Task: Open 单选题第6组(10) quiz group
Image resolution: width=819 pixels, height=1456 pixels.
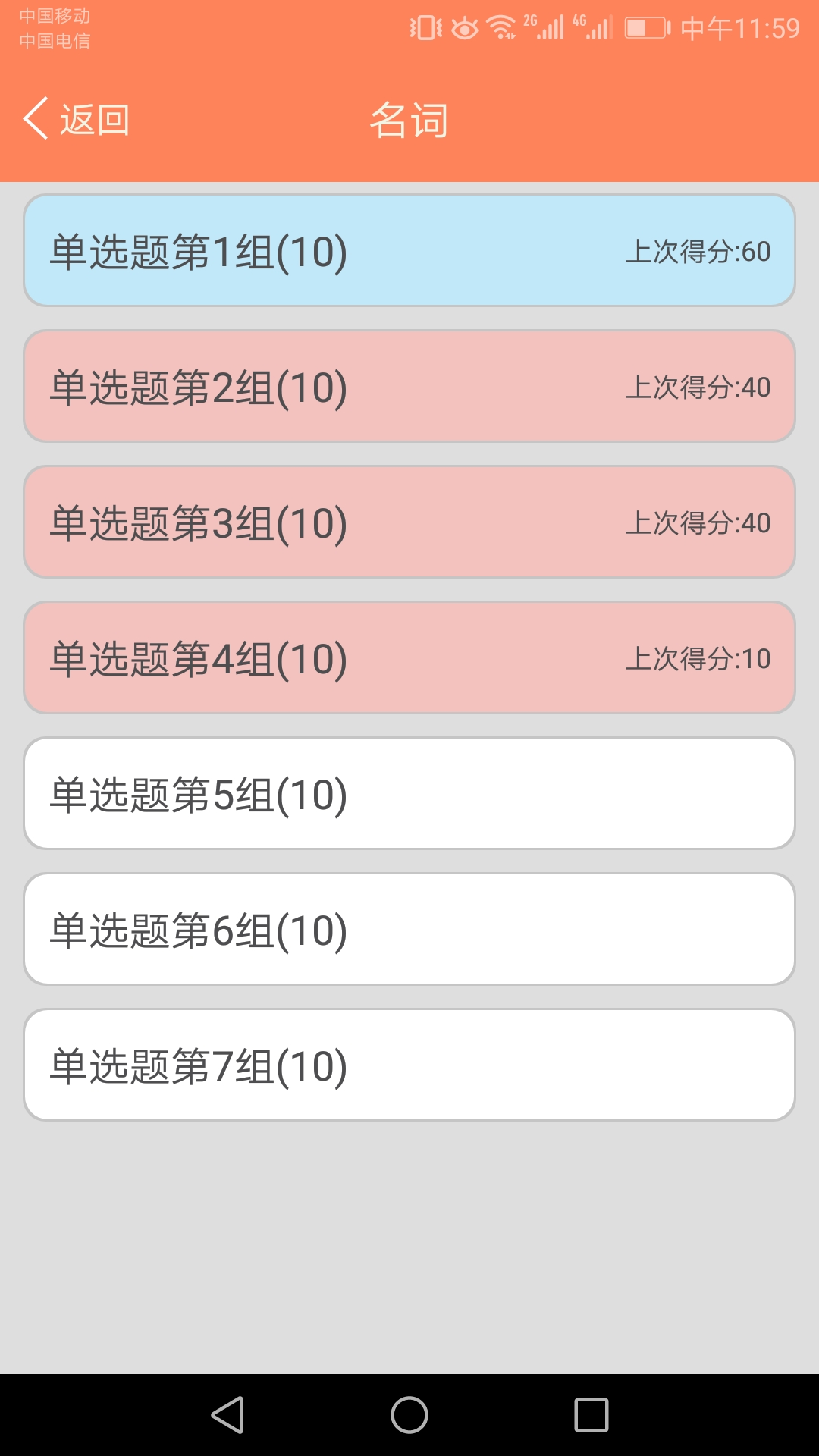Action: pos(409,928)
